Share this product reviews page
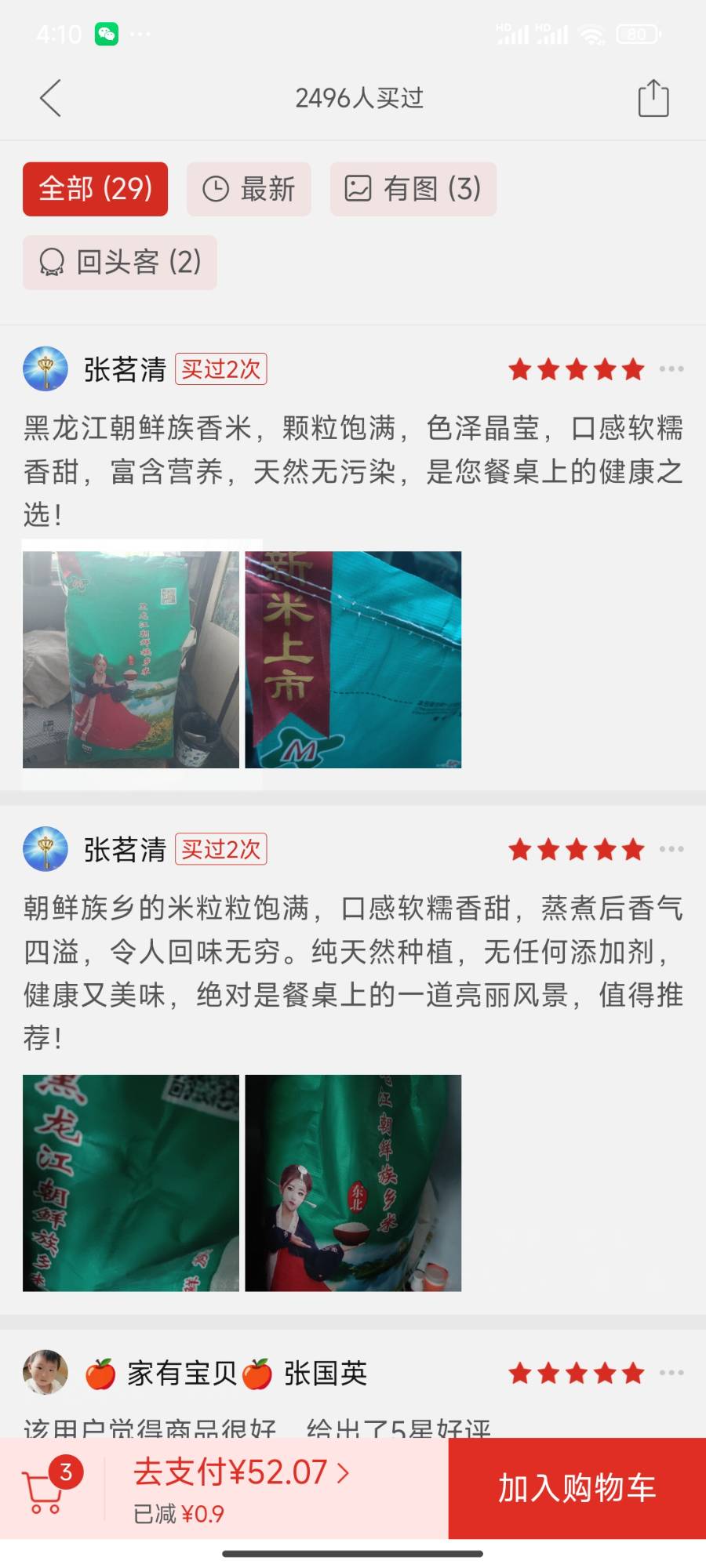The width and height of the screenshot is (706, 1568). click(x=653, y=99)
